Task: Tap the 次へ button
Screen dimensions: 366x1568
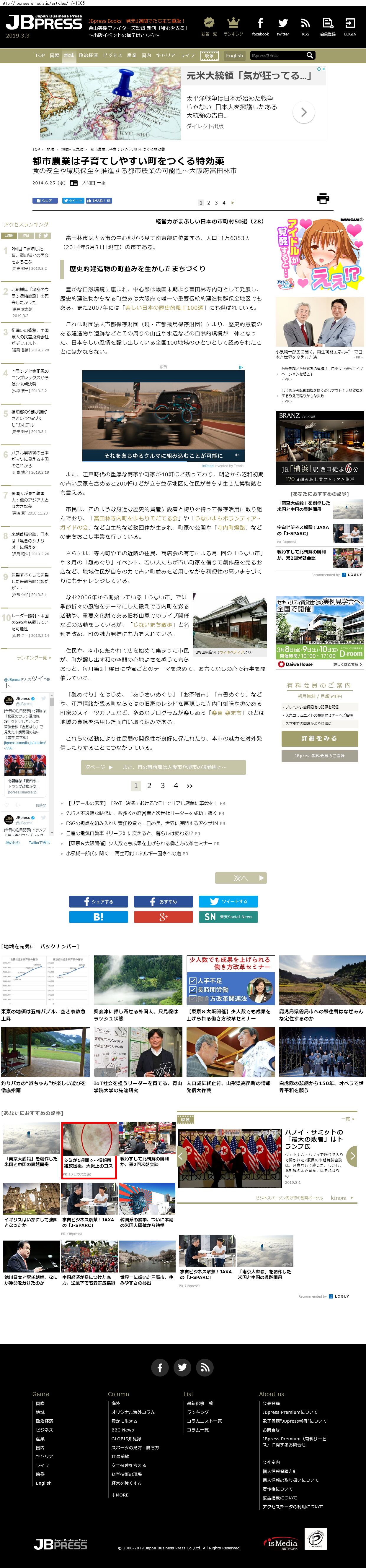Action: coord(241,878)
